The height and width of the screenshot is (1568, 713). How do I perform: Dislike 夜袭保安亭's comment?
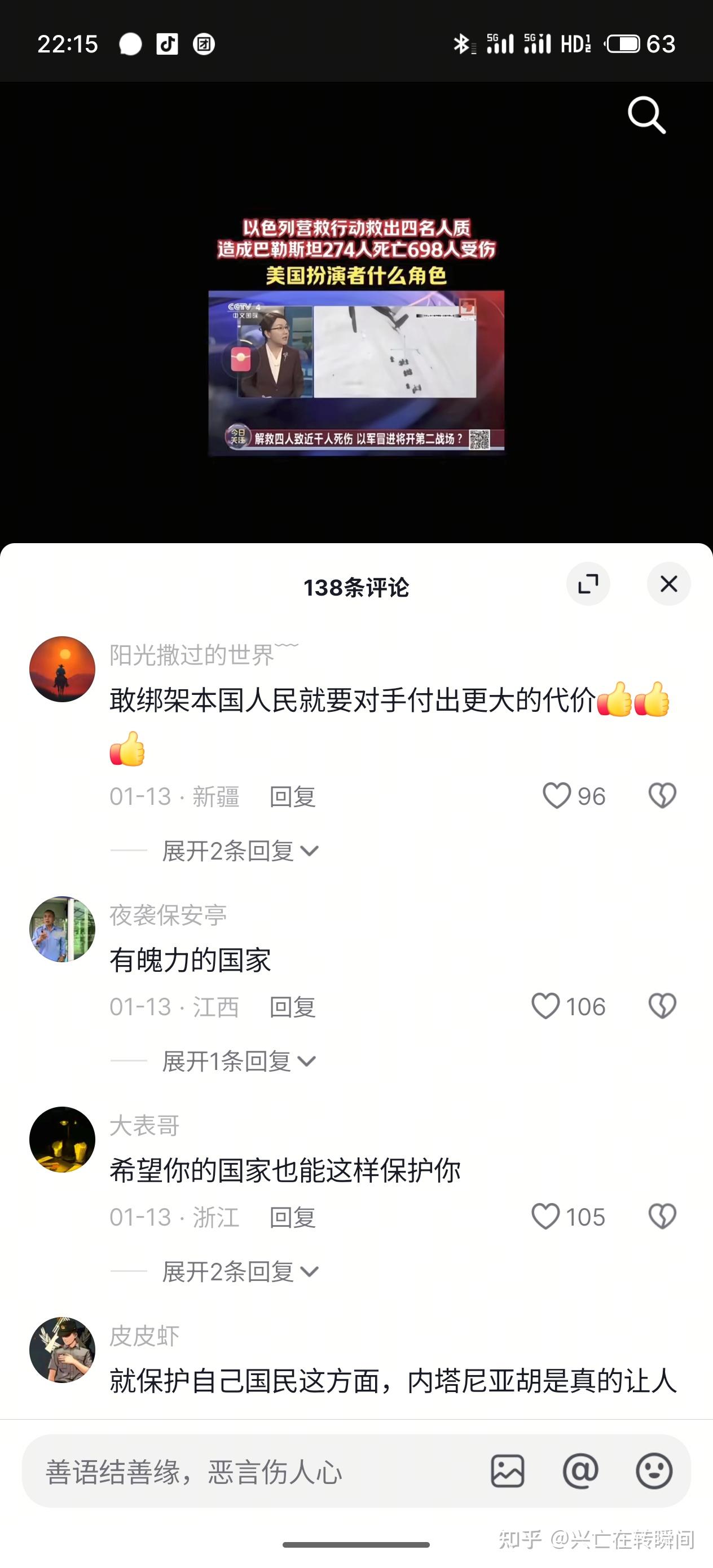click(662, 1006)
